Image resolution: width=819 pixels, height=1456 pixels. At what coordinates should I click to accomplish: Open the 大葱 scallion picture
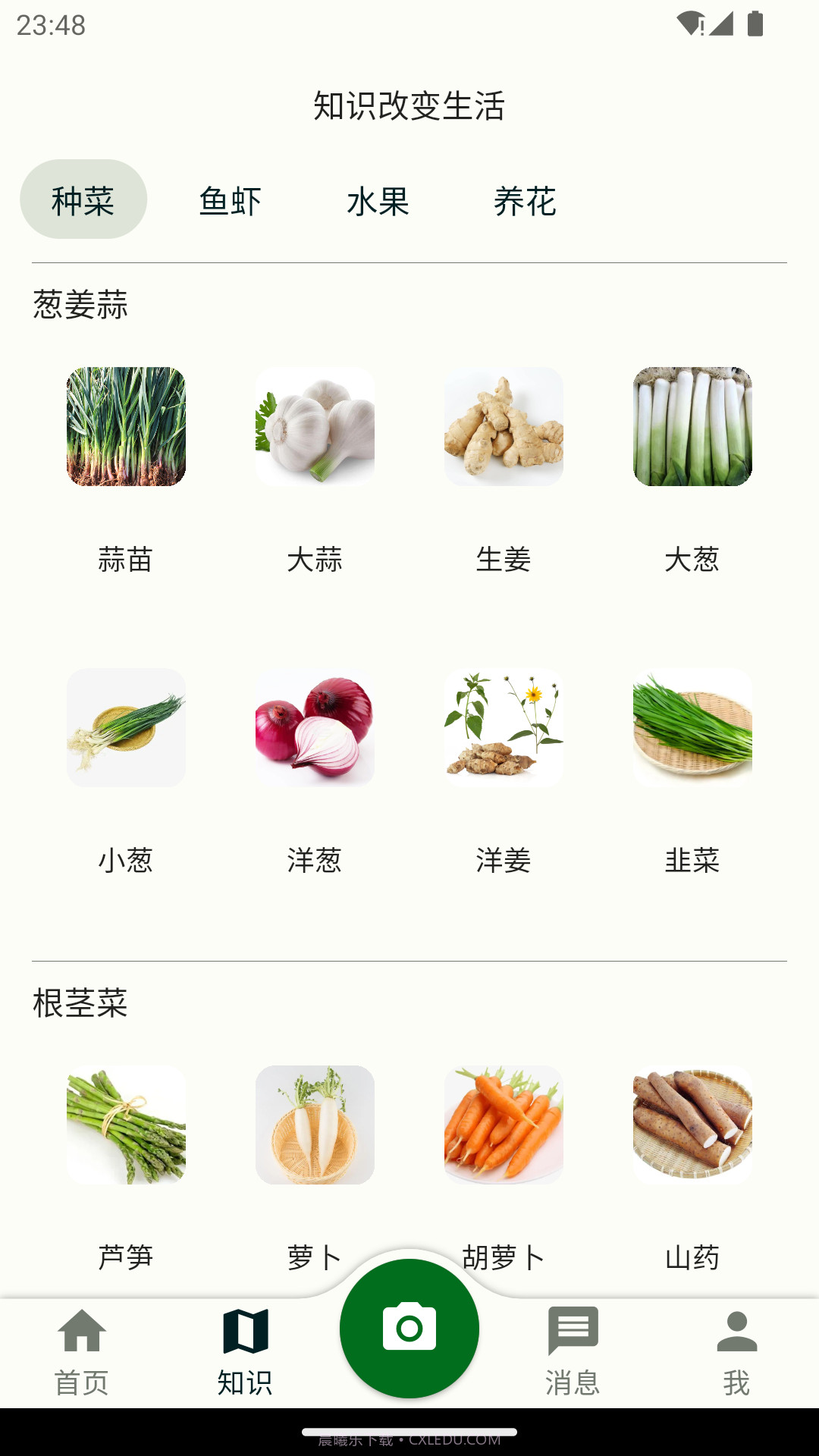(x=692, y=427)
